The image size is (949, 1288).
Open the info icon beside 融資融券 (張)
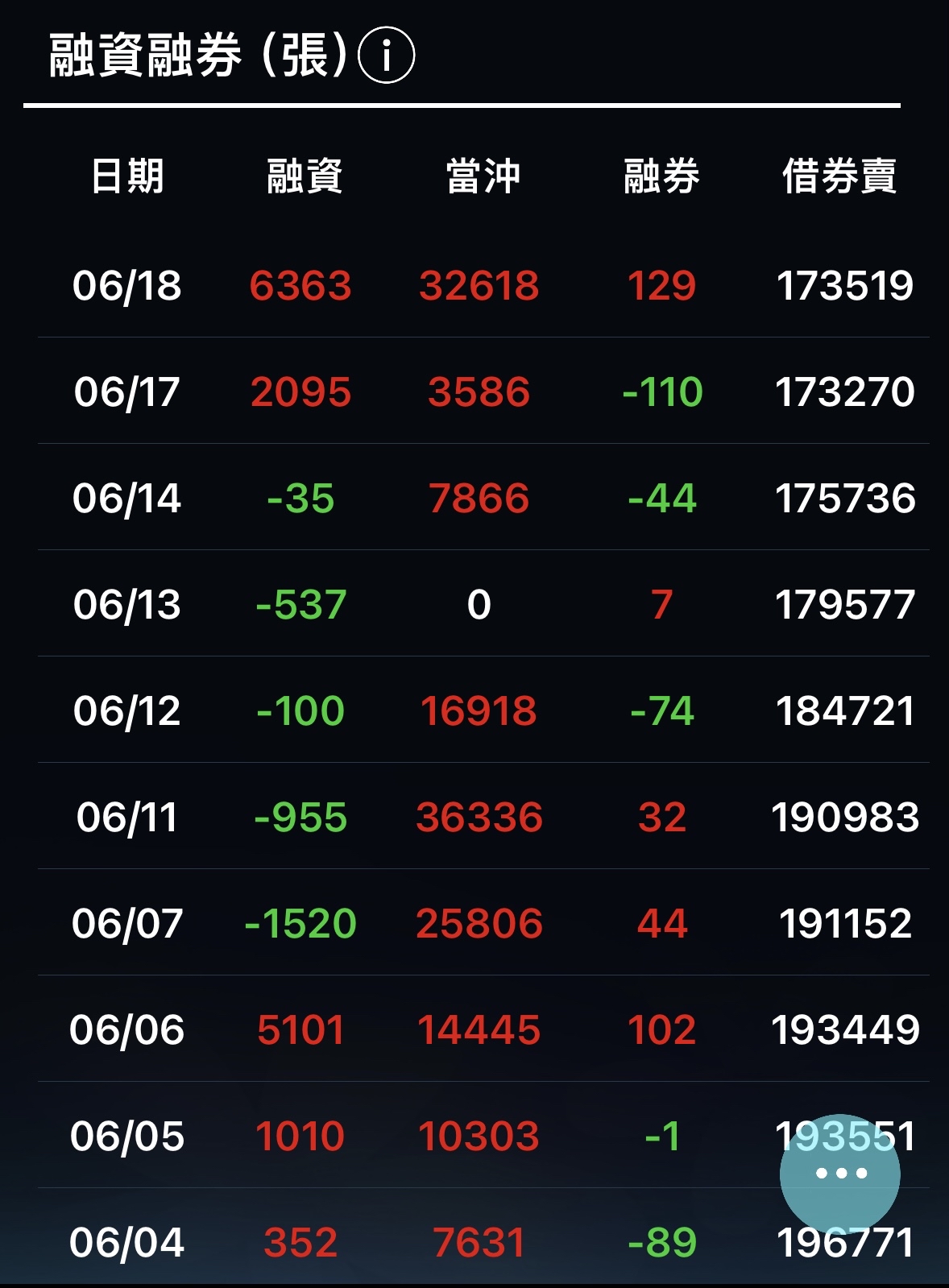coord(386,56)
